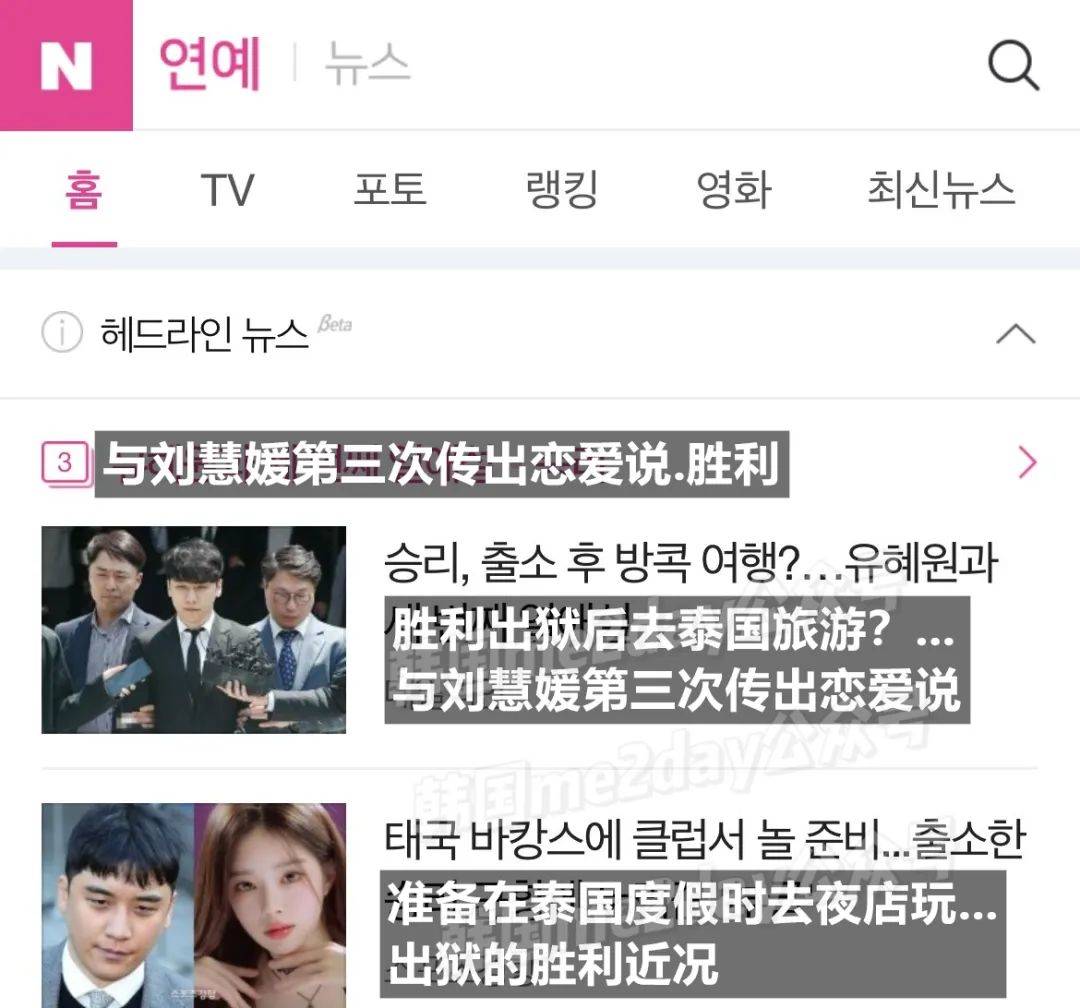This screenshot has width=1080, height=1008.
Task: Open article 승리, 출소 후 방콕 여행
Action: click(x=690, y=566)
